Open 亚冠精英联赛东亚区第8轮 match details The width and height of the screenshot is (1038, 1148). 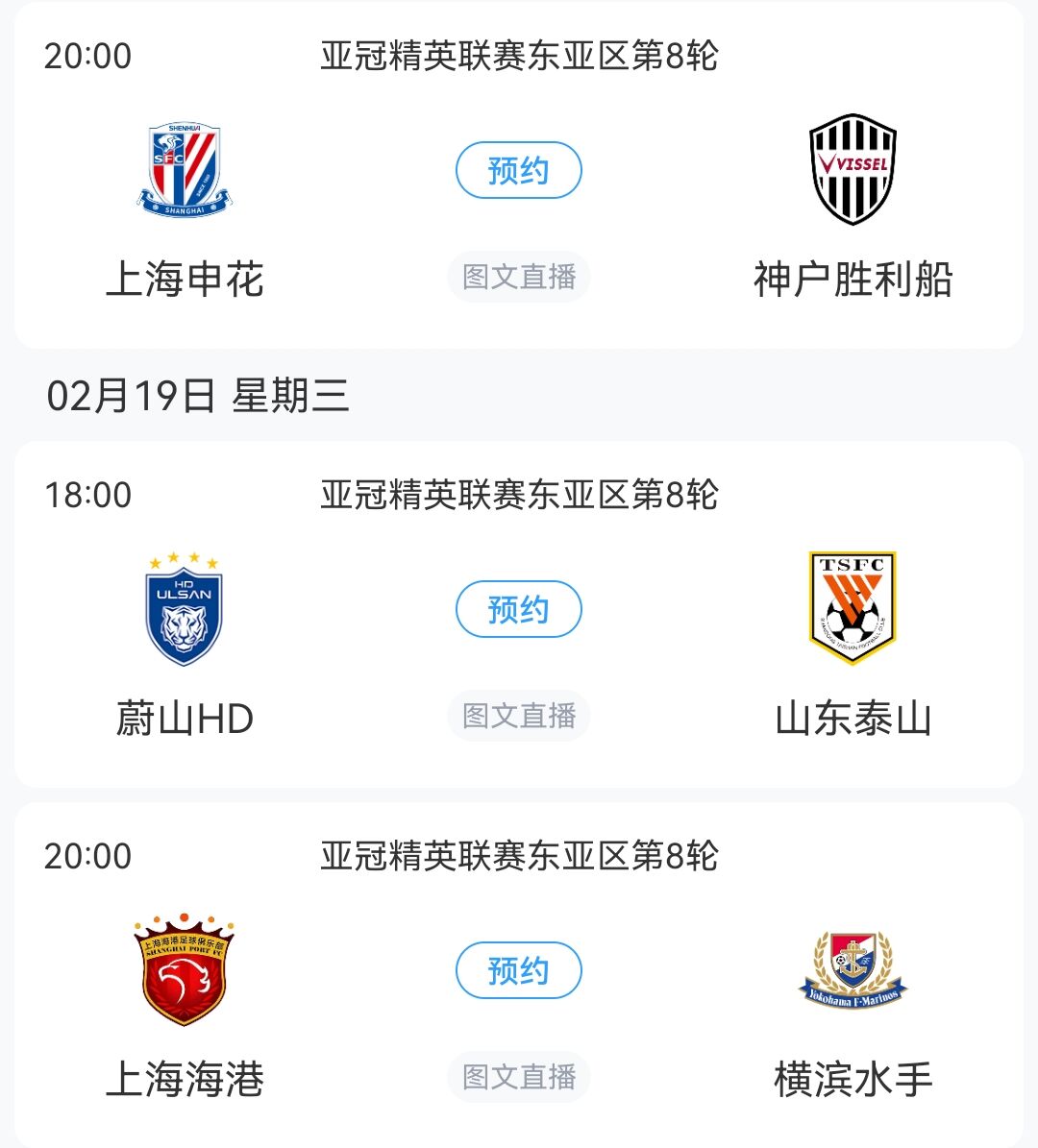519,56
